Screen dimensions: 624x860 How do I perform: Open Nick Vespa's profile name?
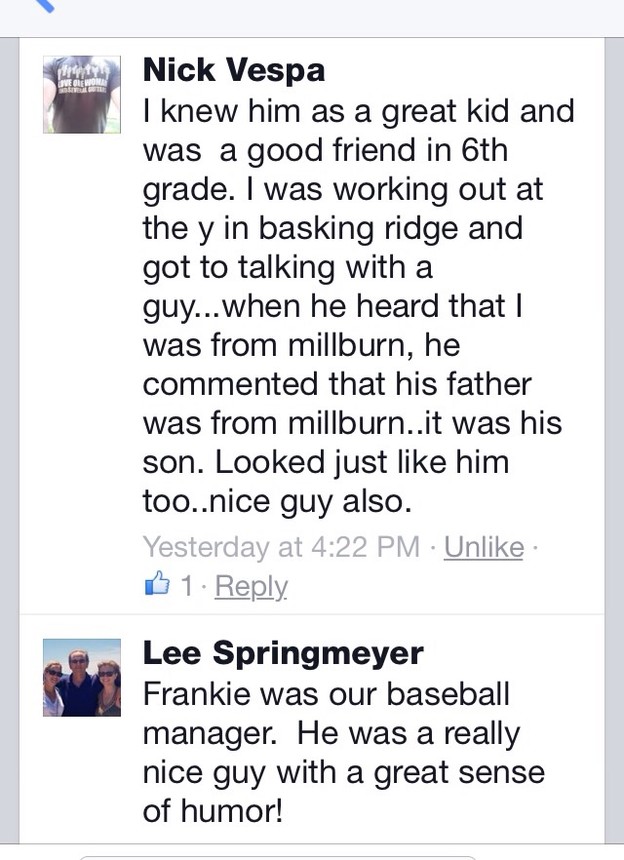[x=234, y=70]
